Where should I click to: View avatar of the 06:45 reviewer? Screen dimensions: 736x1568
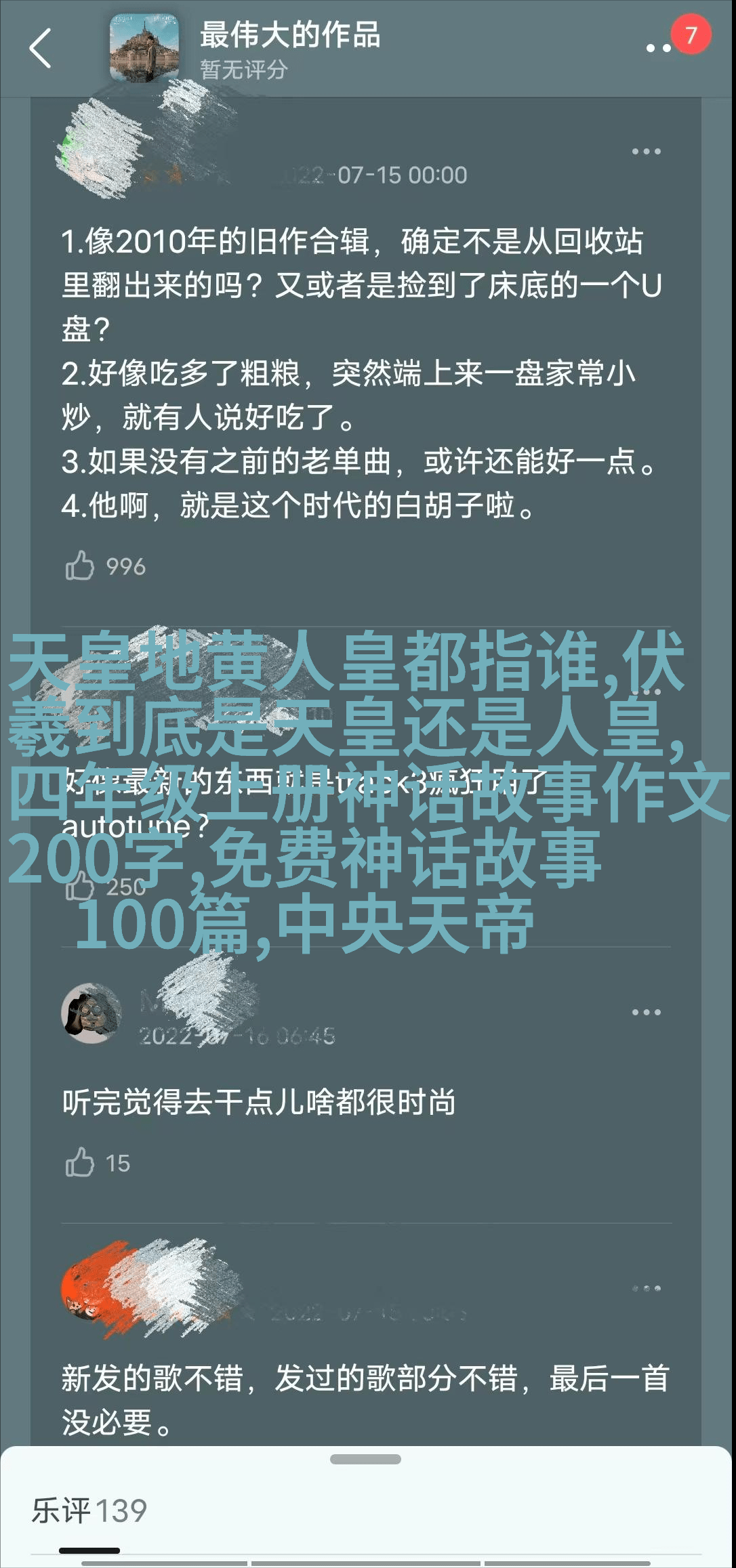pos(91,1013)
